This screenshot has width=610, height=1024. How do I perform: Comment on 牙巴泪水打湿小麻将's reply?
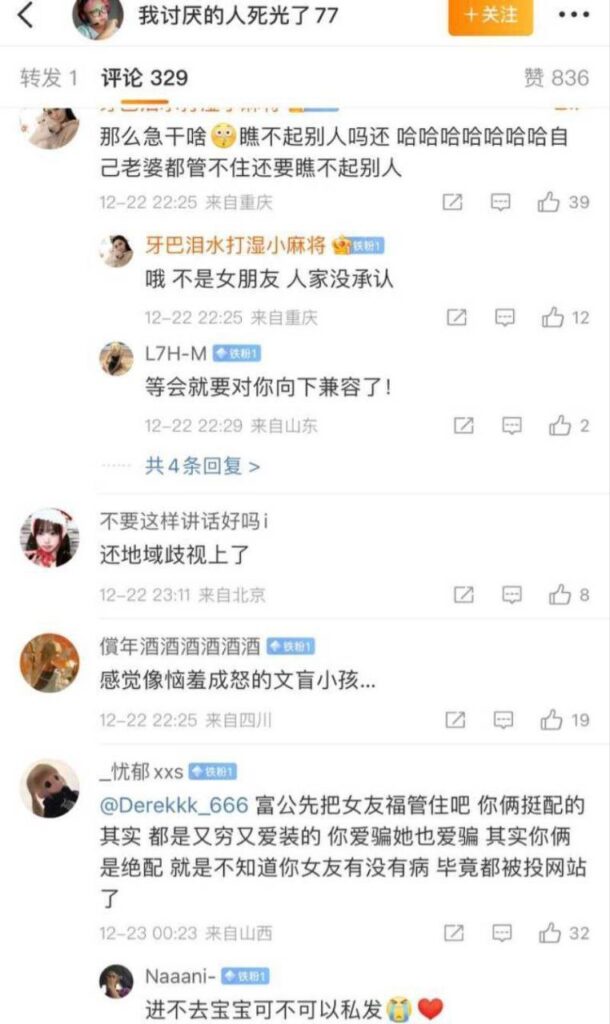[504, 318]
